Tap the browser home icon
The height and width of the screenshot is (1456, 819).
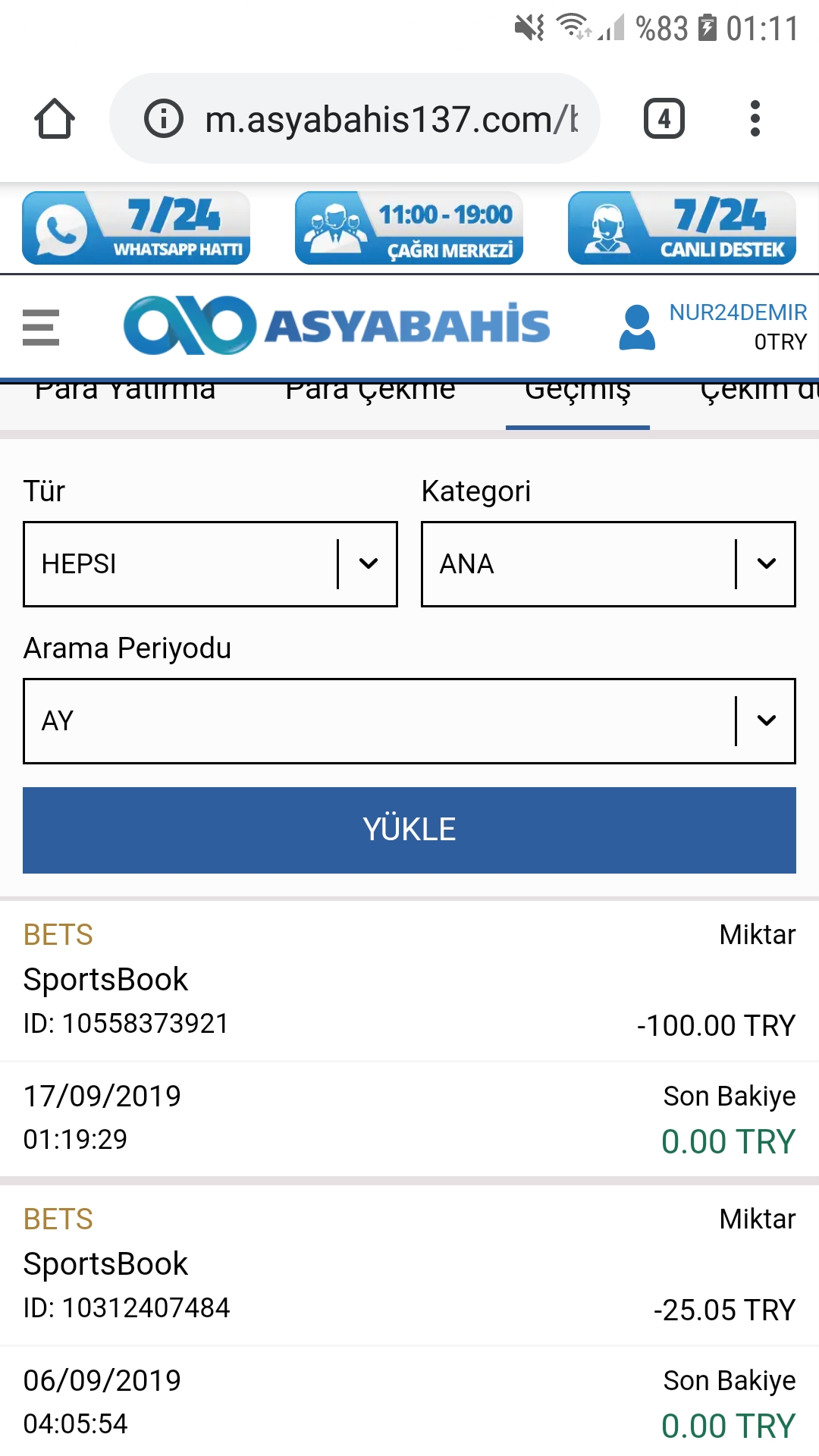tap(55, 119)
